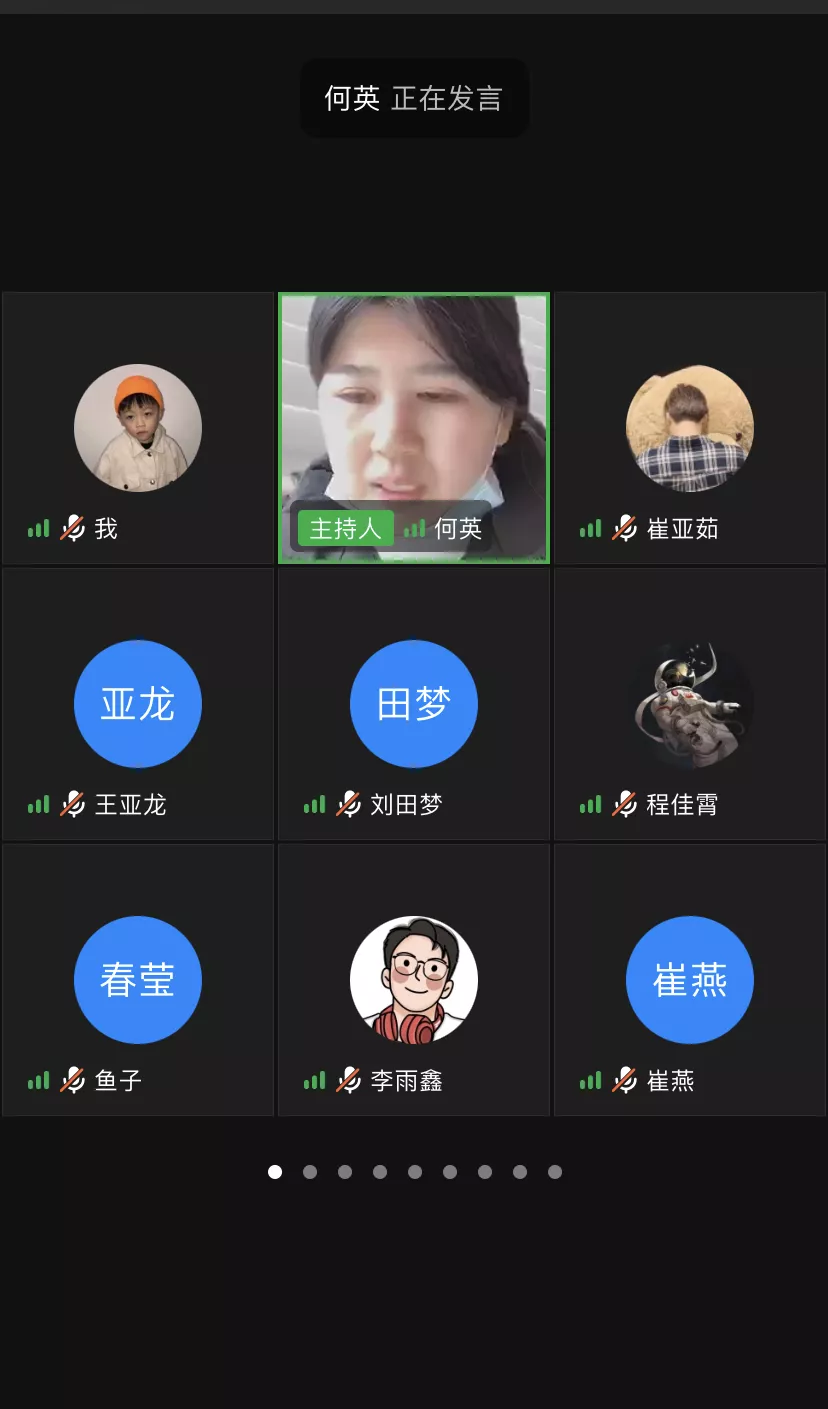Select 王亚龙's participant tile
The height and width of the screenshot is (1409, 828).
138,704
